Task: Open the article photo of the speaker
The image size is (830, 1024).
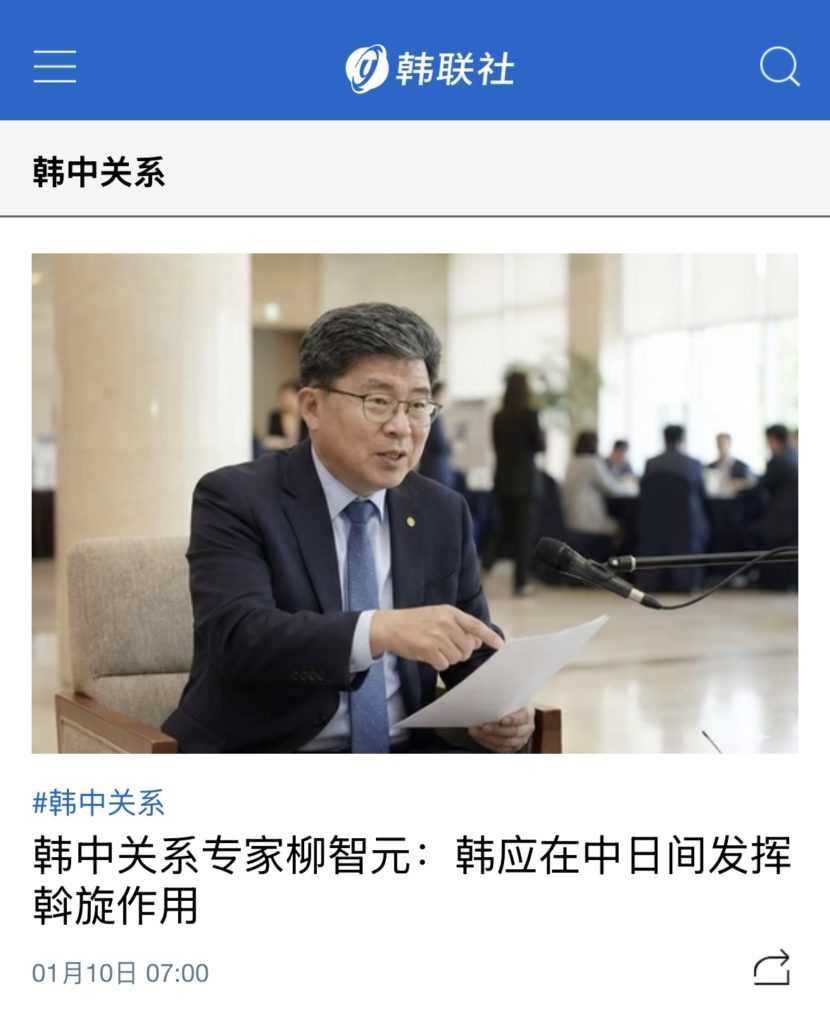Action: click(415, 503)
